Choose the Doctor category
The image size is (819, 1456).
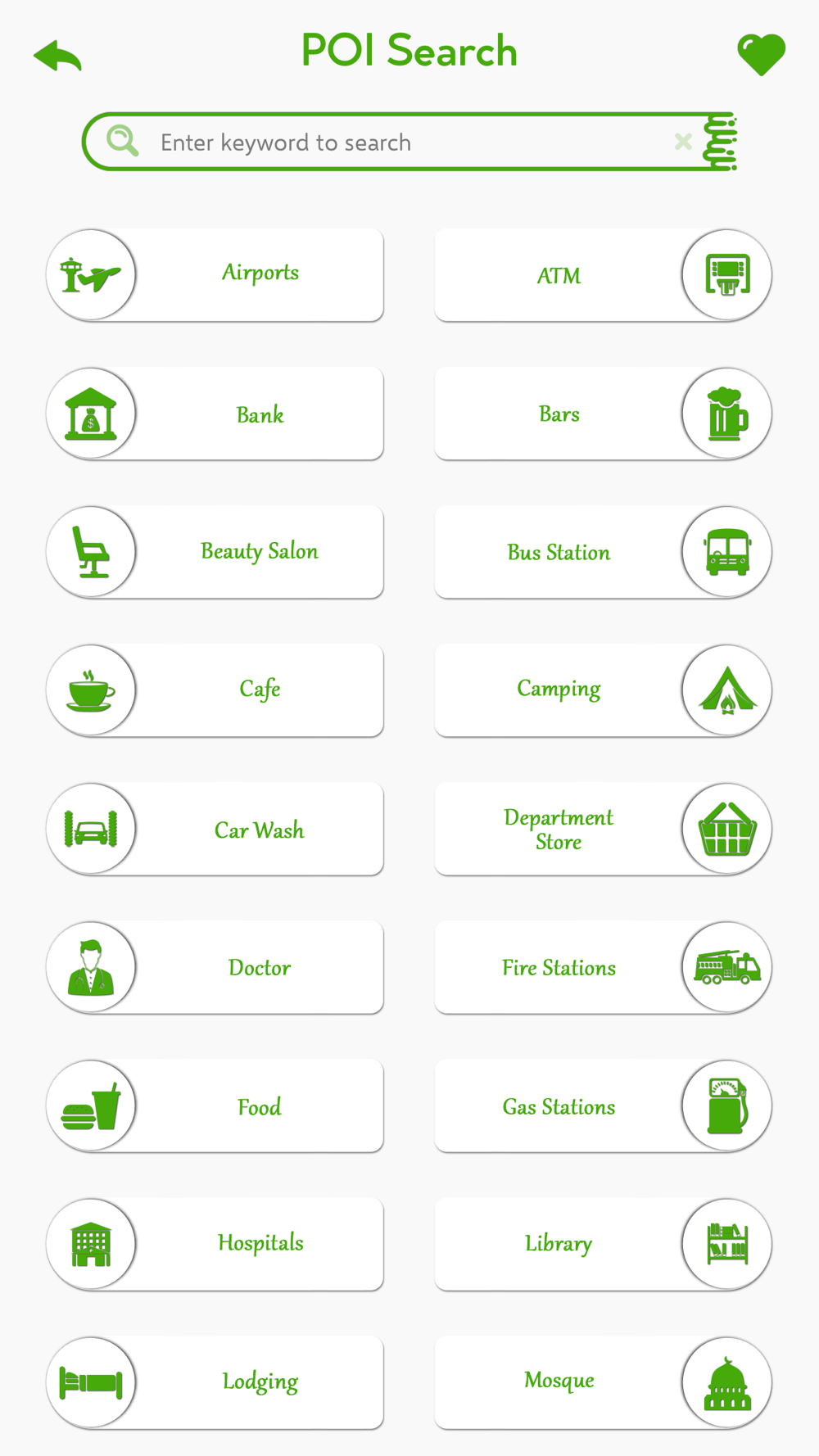pos(215,967)
